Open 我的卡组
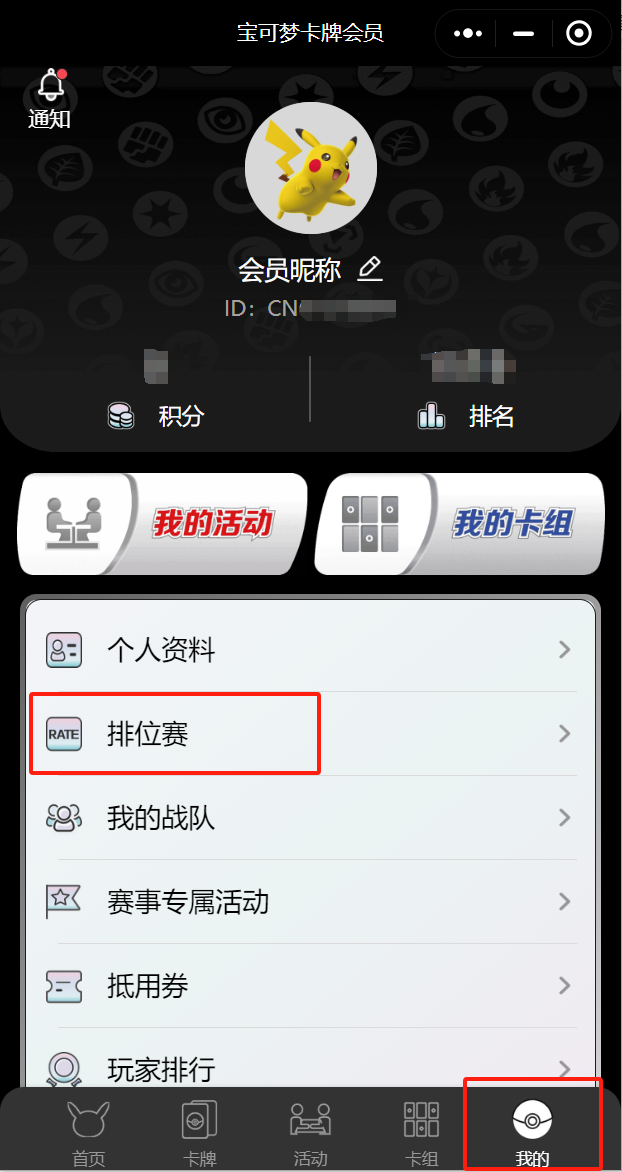This screenshot has height=1172, width=622. [x=460, y=524]
